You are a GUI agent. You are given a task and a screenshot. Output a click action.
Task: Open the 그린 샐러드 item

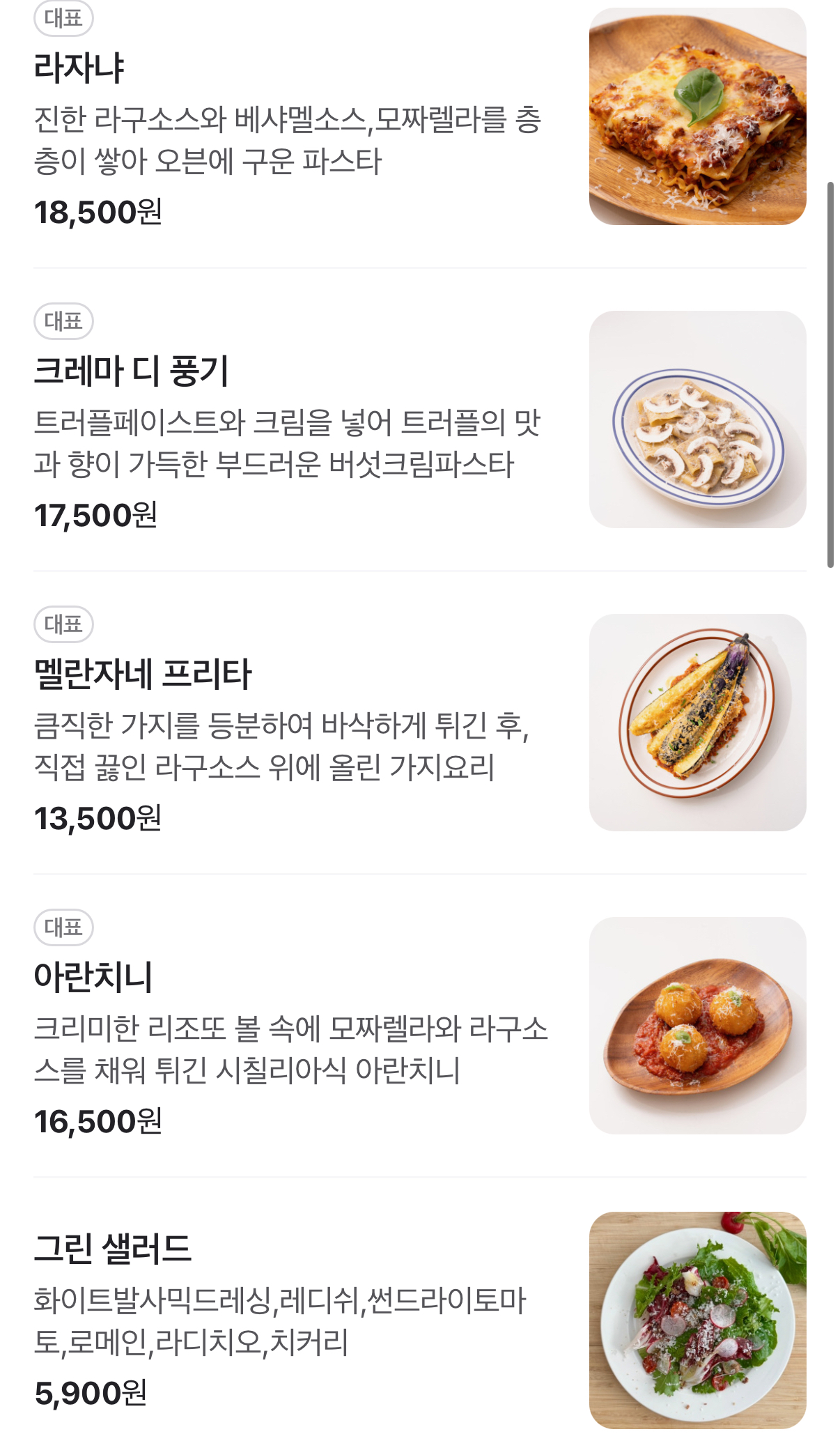pyautogui.click(x=113, y=1249)
